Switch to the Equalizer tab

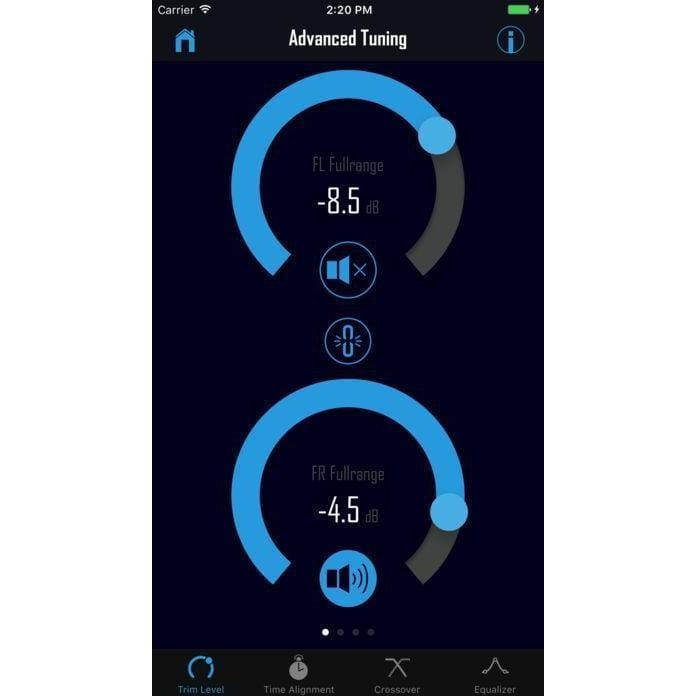[x=494, y=674]
